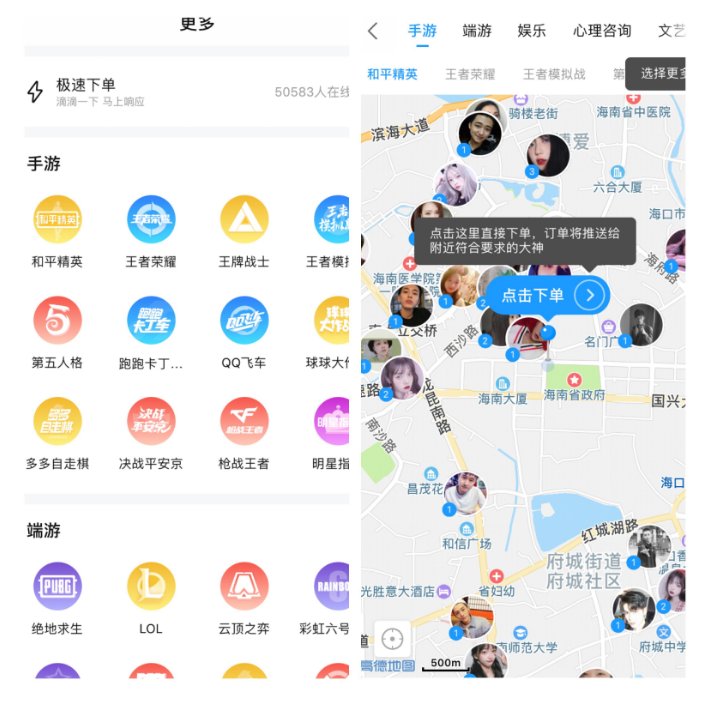
Task: Open 绝地求生 under PC games
Action: (57, 587)
